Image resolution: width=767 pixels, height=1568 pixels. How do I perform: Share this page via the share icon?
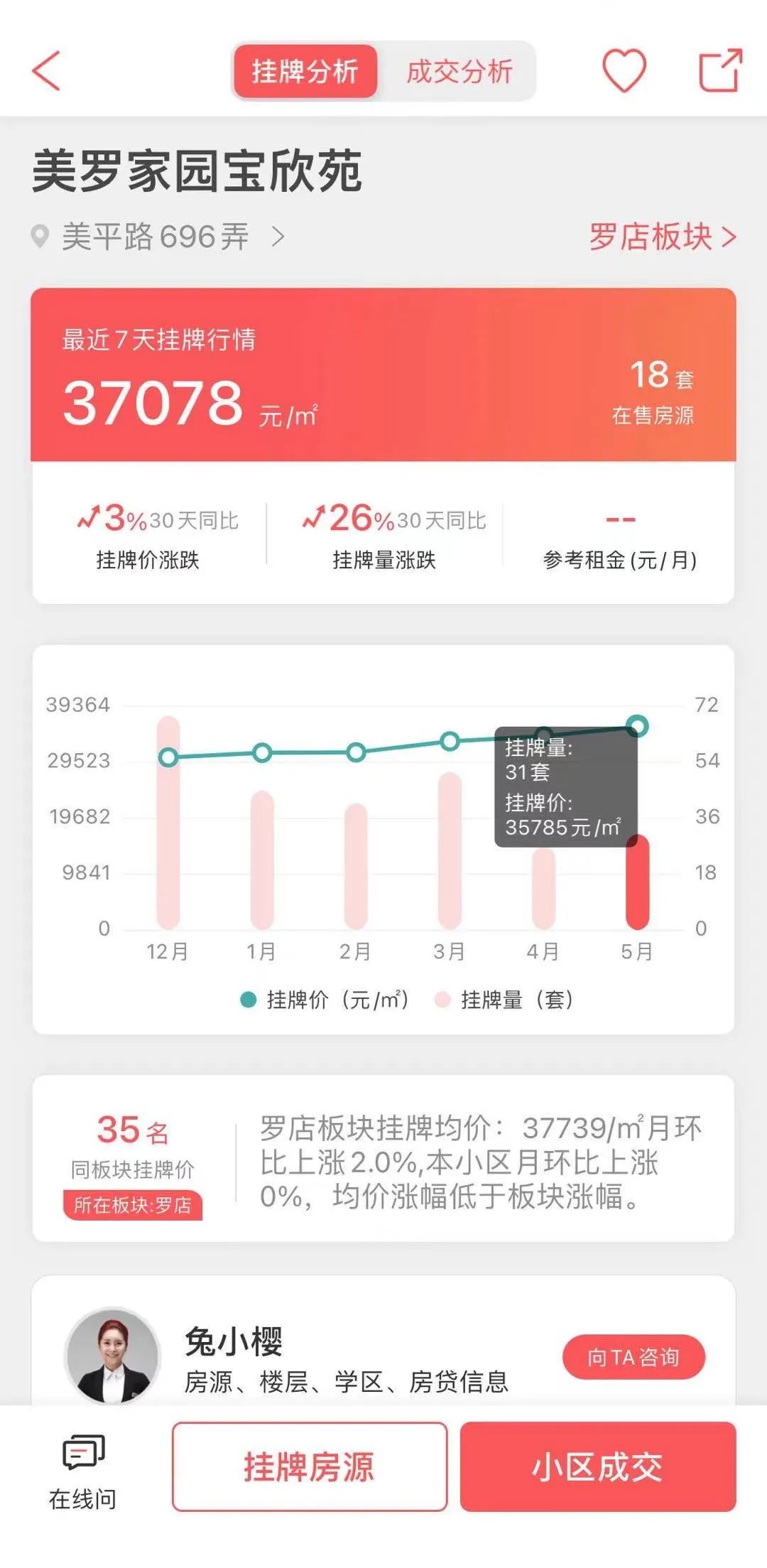tap(721, 70)
